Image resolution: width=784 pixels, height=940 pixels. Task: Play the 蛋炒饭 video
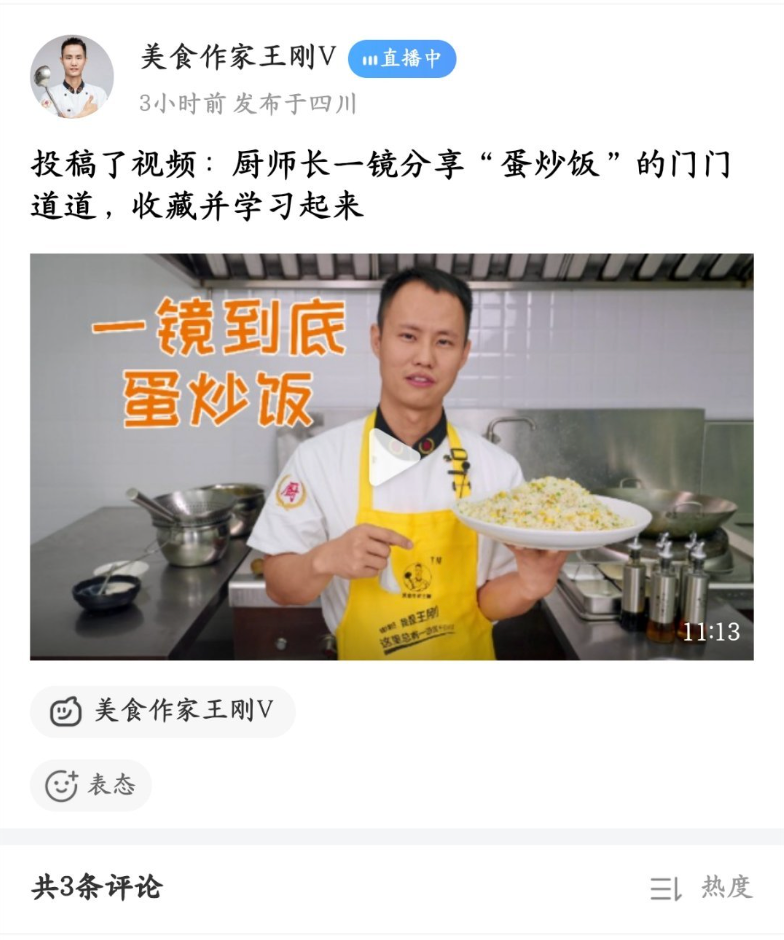click(x=392, y=457)
